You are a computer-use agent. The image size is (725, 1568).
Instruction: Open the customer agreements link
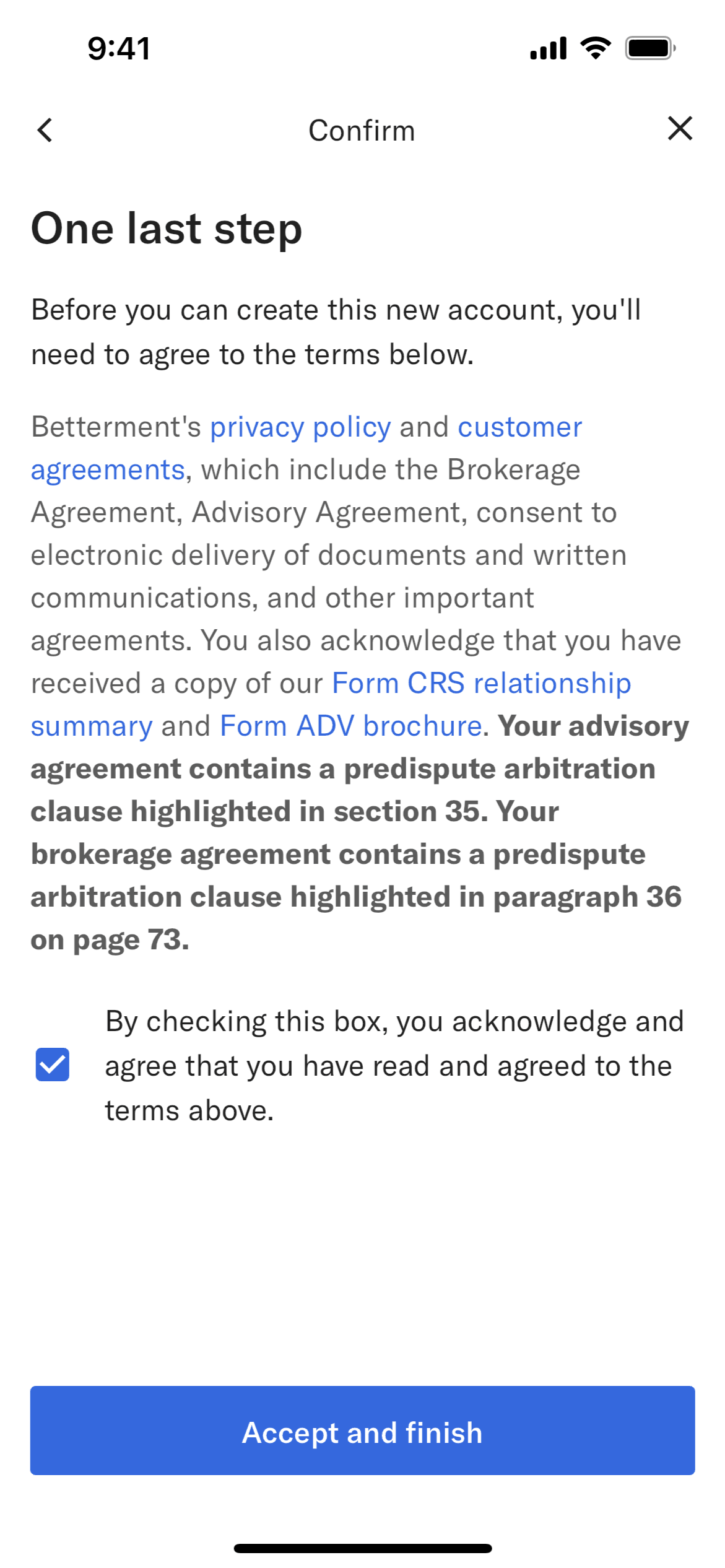click(x=519, y=427)
